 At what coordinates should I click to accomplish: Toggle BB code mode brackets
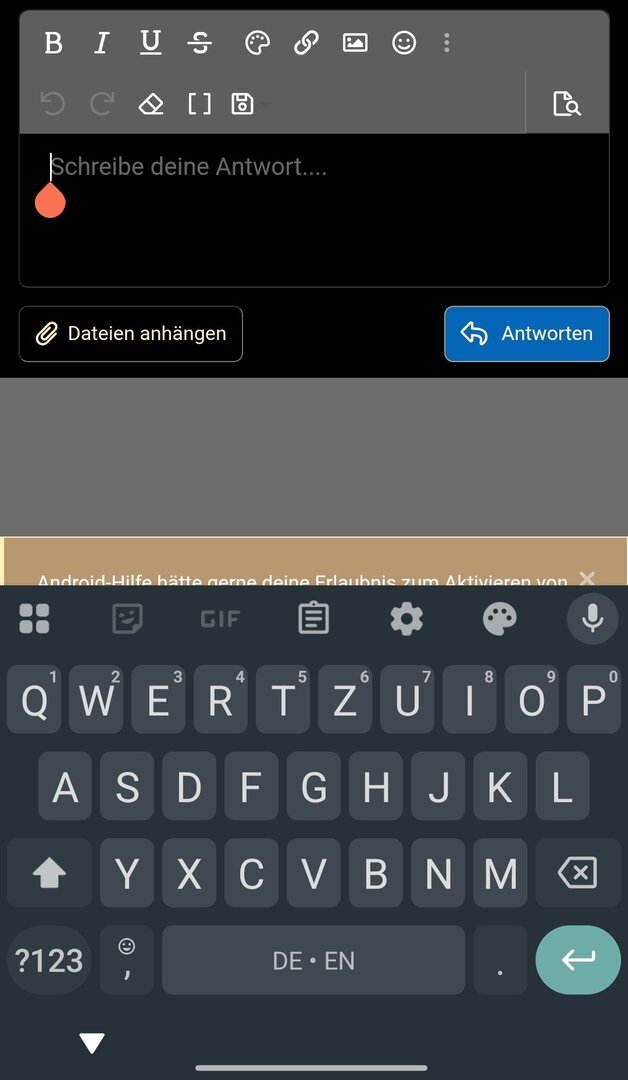(200, 104)
